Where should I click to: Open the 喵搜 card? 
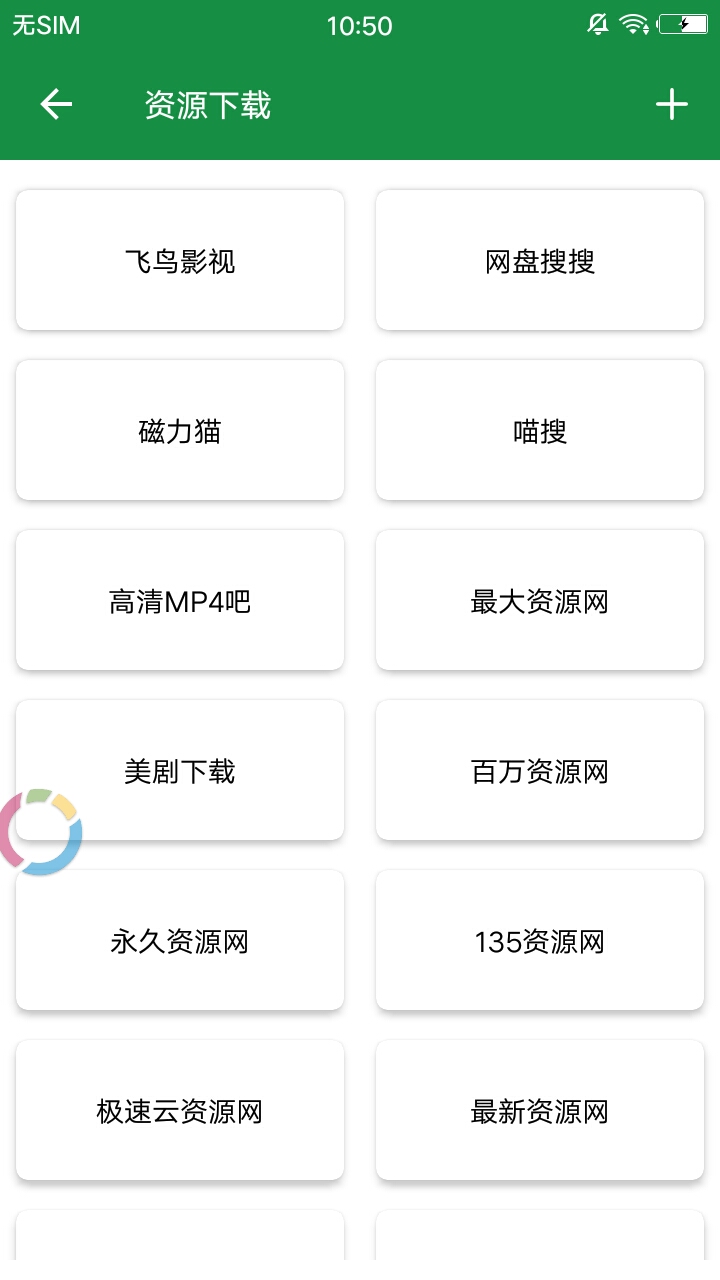pyautogui.click(x=540, y=430)
